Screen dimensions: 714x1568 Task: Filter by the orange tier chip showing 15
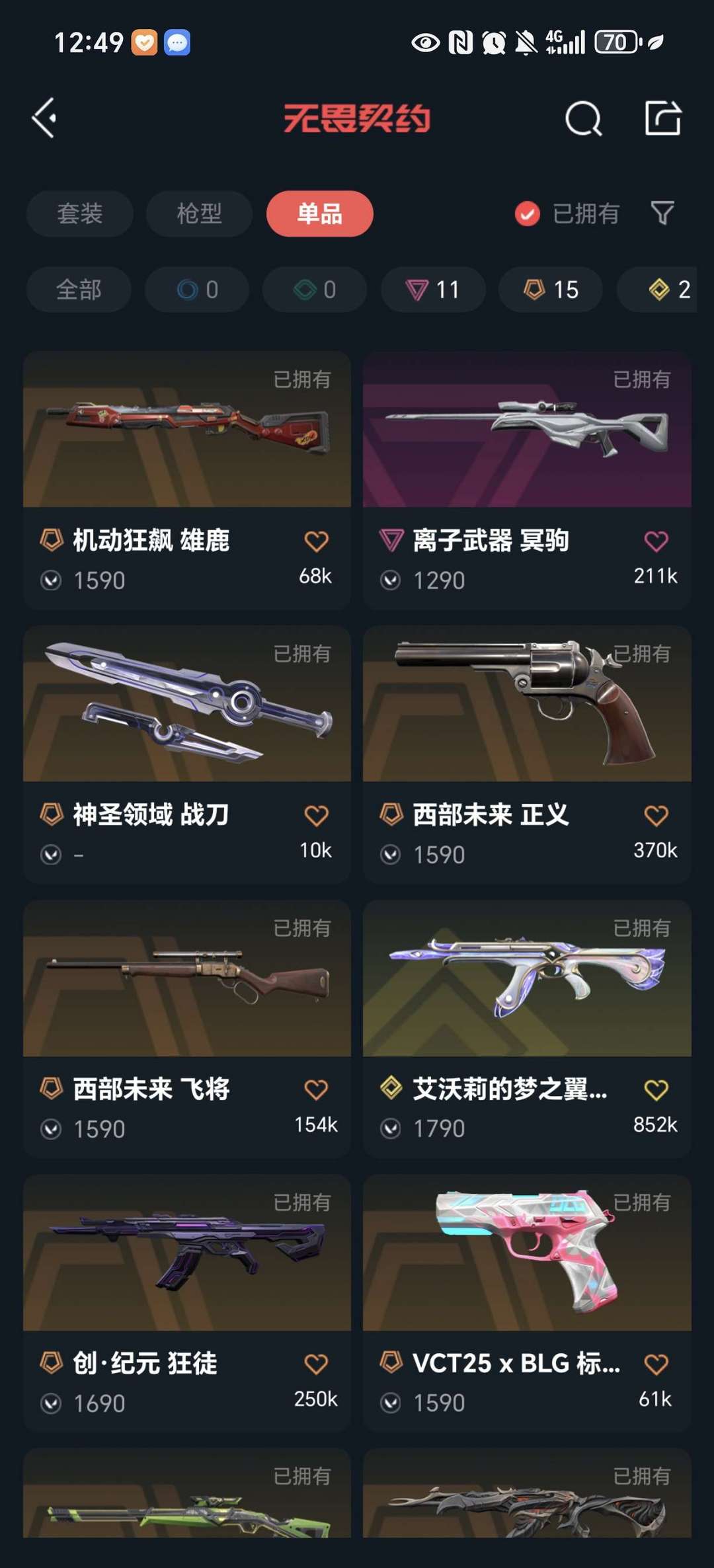pos(551,290)
